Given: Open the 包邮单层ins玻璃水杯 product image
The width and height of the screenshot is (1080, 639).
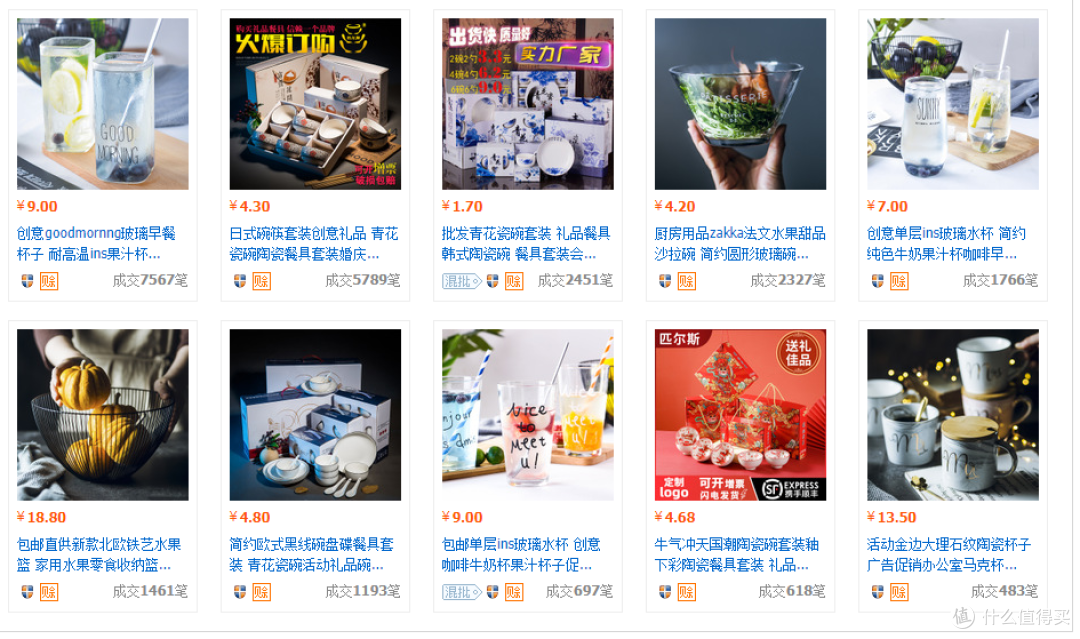Looking at the screenshot, I should click(527, 415).
